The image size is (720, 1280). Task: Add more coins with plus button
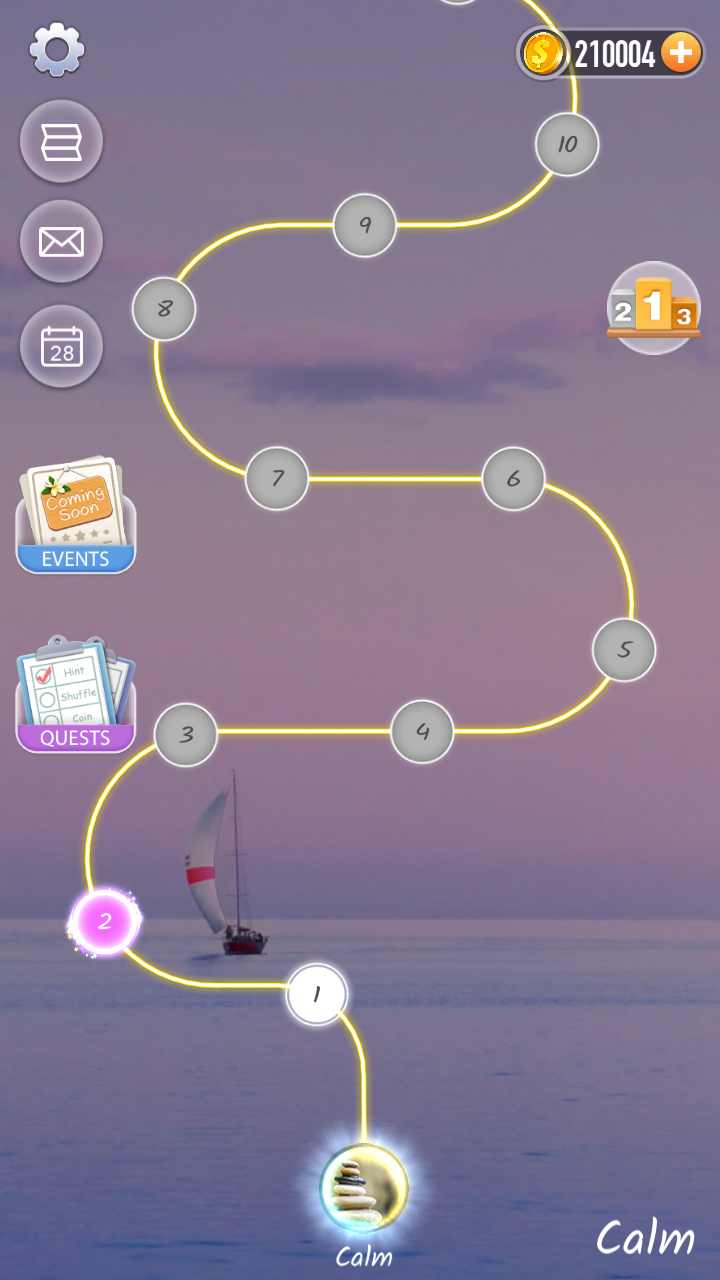tap(681, 53)
